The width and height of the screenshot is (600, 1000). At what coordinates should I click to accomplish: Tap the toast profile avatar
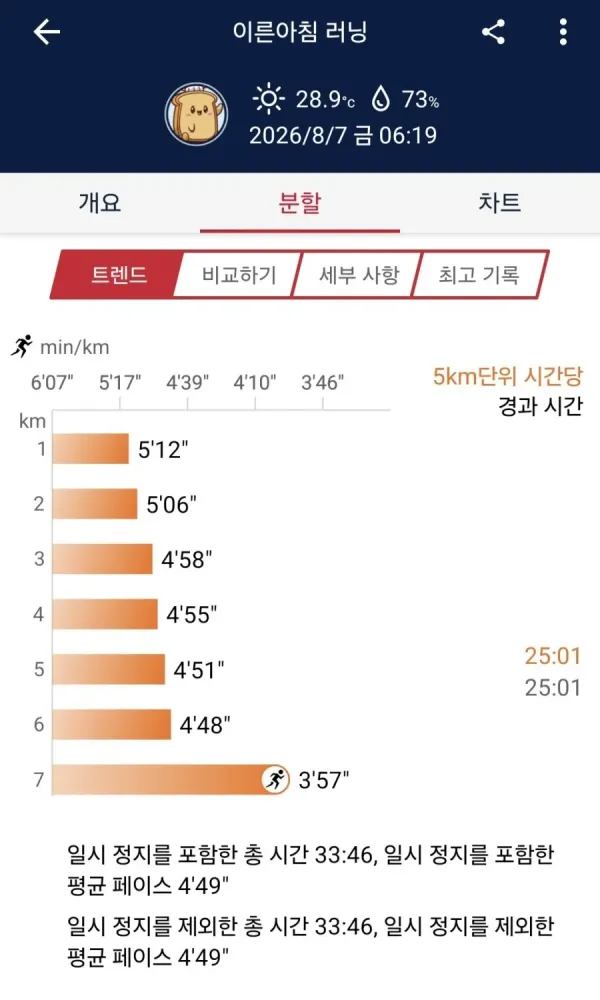pyautogui.click(x=196, y=114)
